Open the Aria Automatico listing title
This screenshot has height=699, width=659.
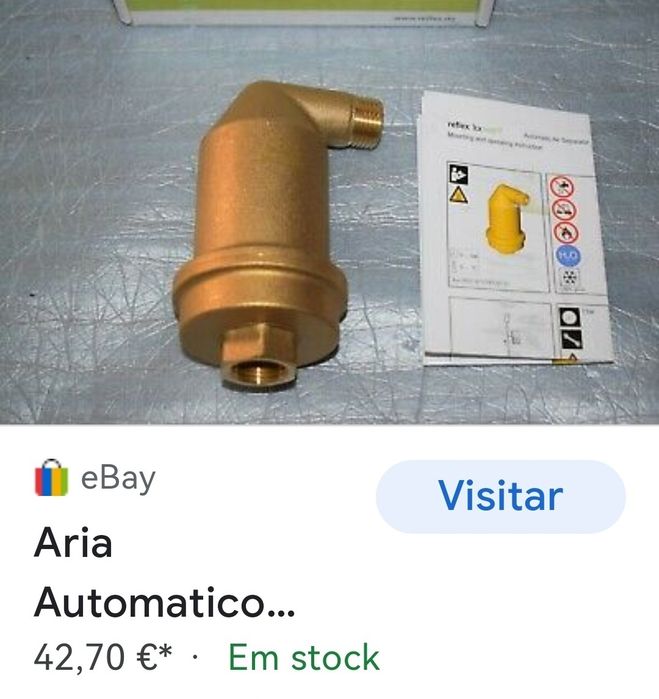(165, 573)
